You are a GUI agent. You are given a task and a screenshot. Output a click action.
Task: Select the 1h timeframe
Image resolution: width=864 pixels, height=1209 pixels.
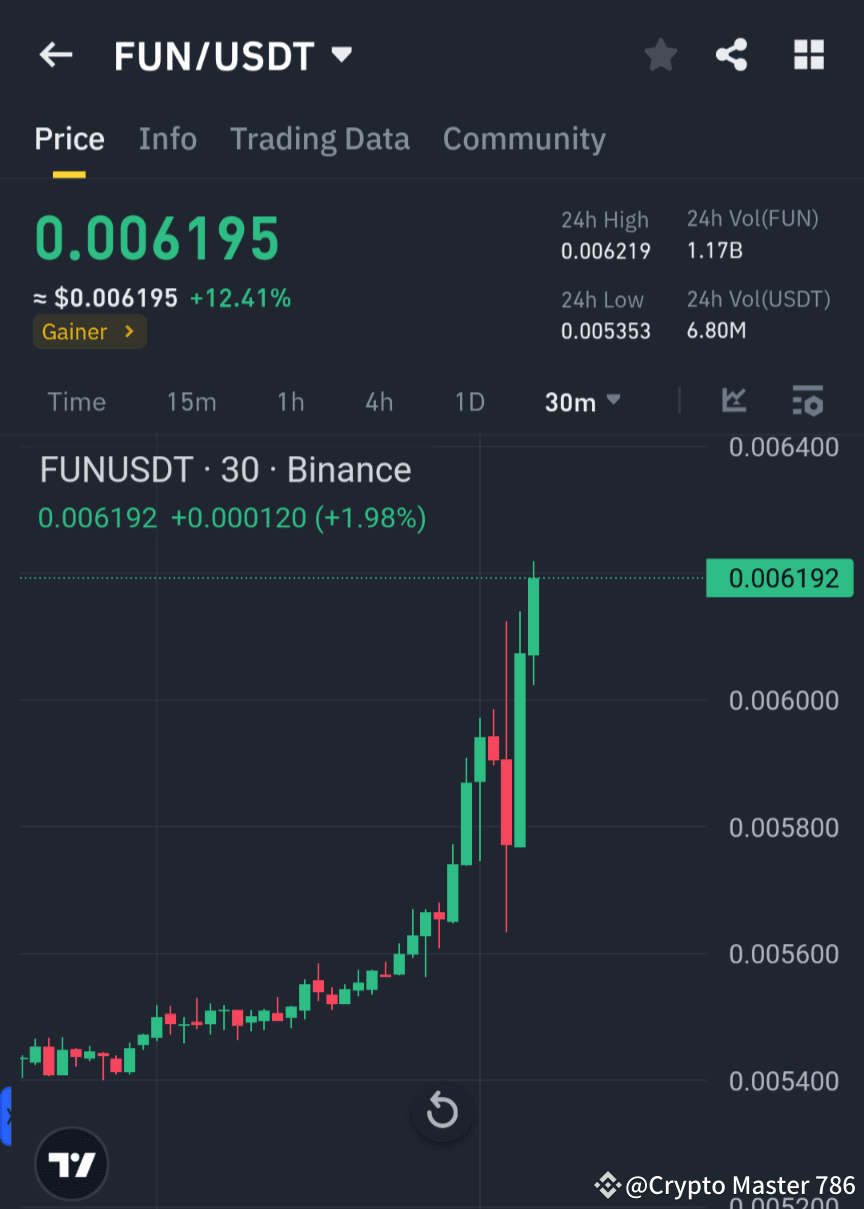290,401
